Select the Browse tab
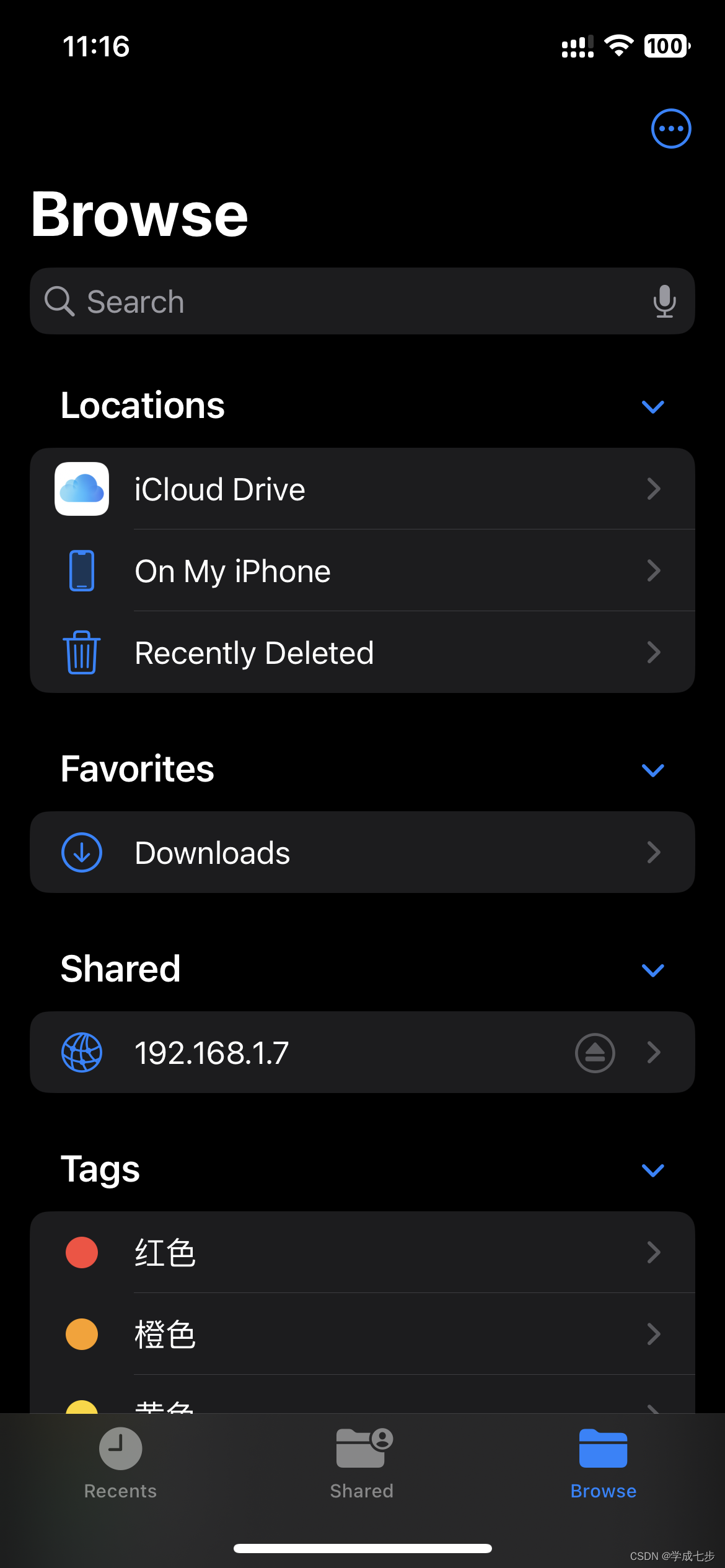The height and width of the screenshot is (1568, 725). pos(603,1463)
